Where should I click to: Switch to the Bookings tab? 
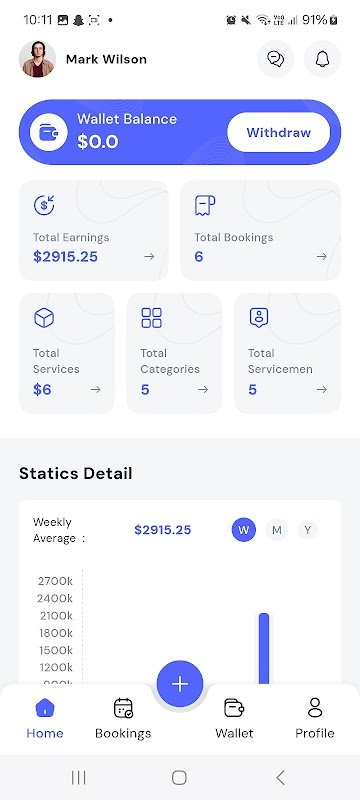click(x=123, y=719)
